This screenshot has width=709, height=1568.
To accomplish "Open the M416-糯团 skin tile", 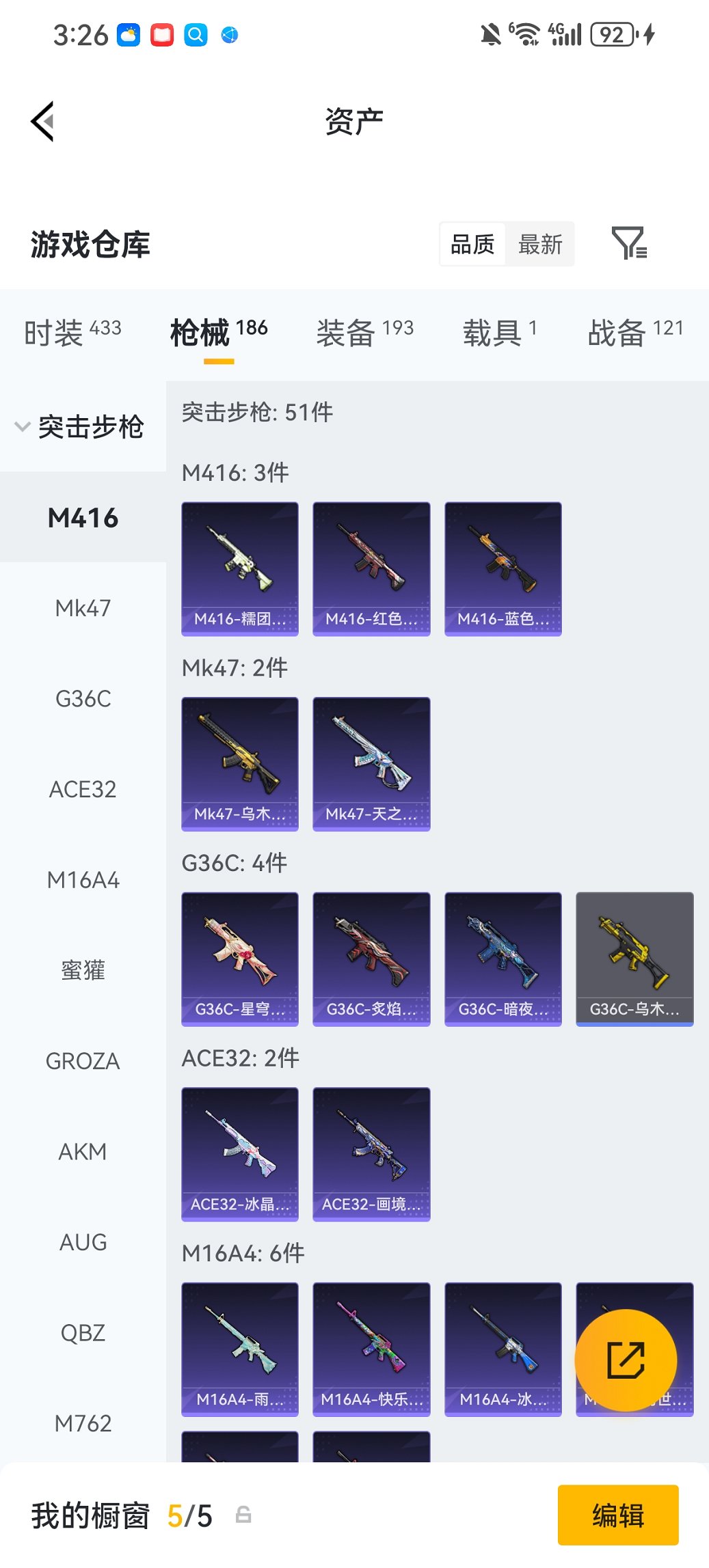I will point(240,568).
